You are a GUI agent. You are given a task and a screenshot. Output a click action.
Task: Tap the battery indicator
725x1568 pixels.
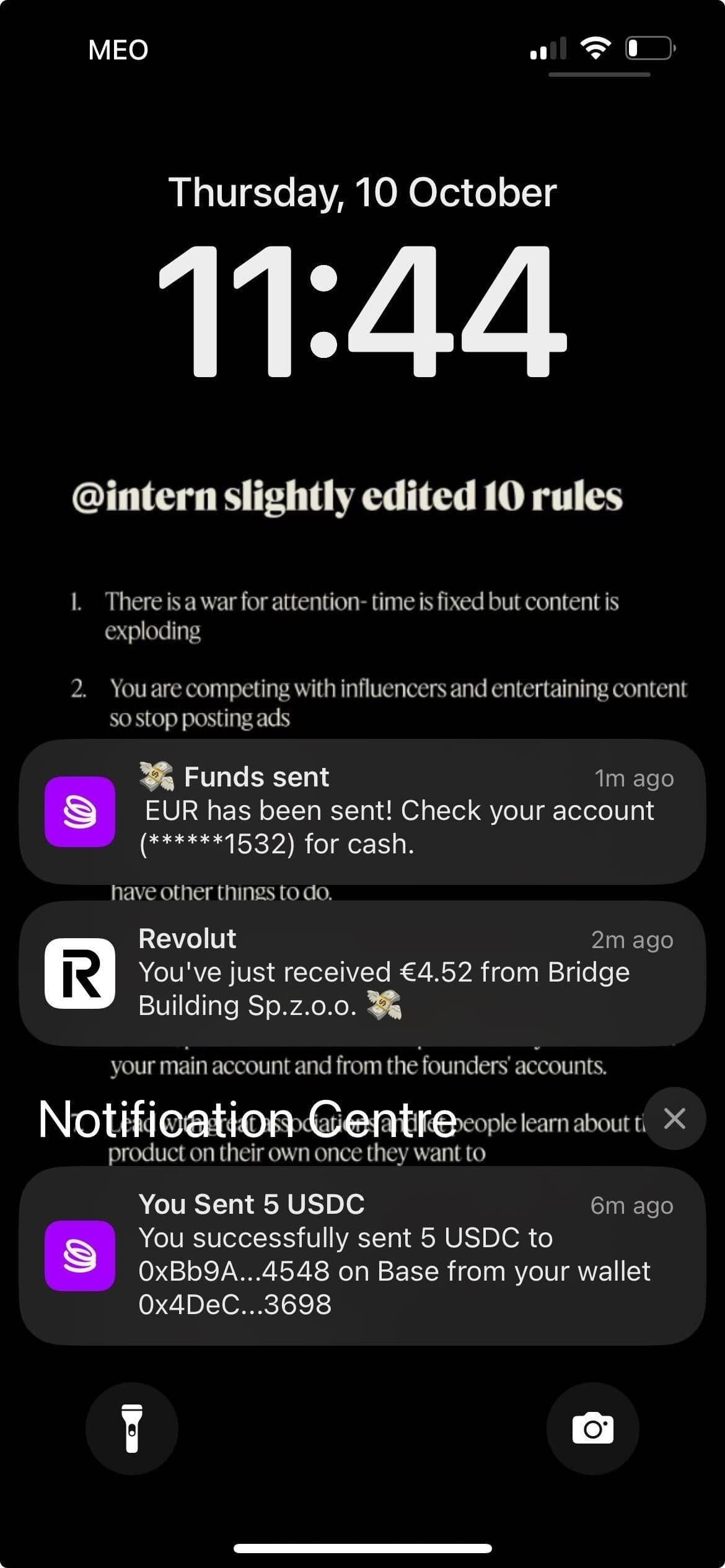[x=648, y=46]
